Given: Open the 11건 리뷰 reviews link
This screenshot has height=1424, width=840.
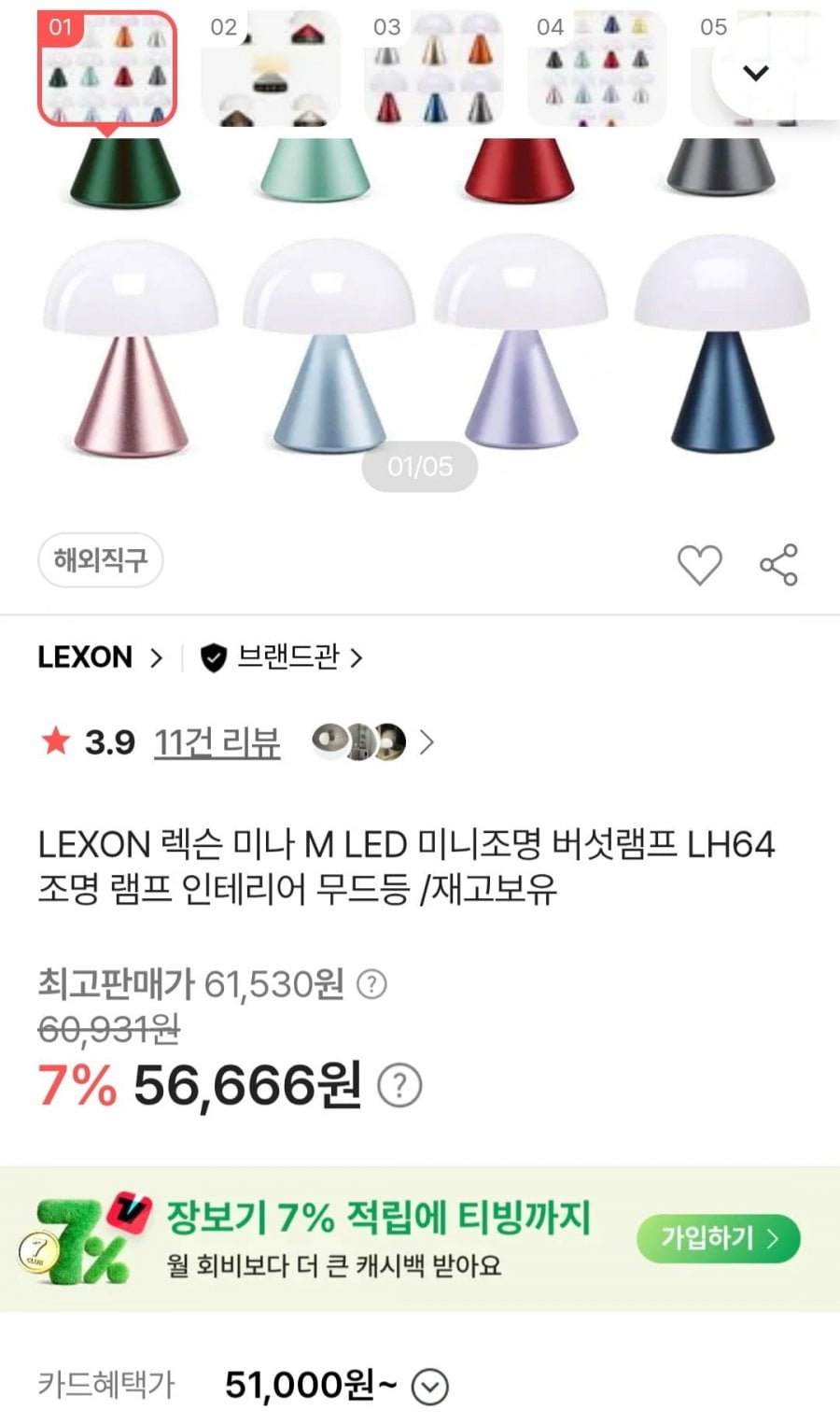Looking at the screenshot, I should click(217, 742).
